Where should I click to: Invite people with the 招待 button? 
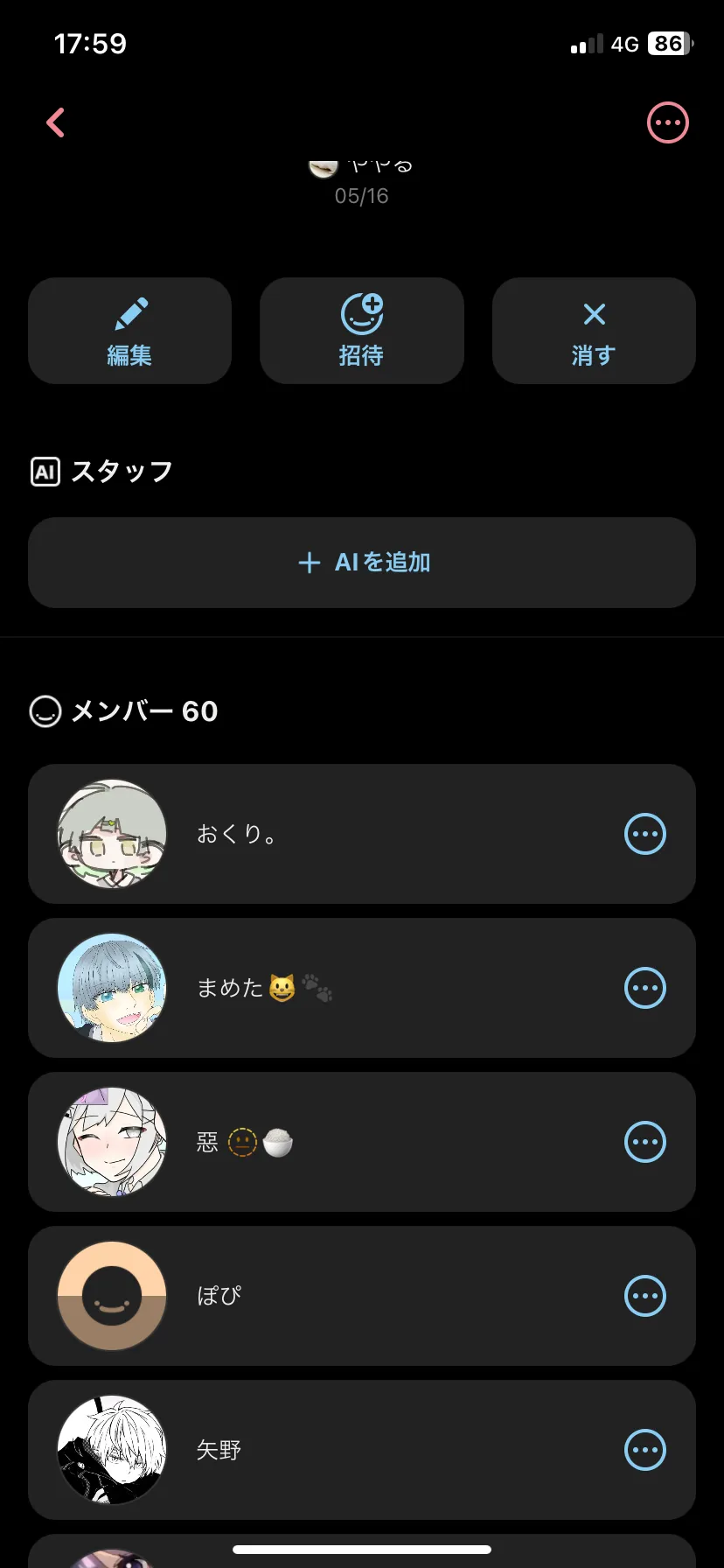(362, 331)
